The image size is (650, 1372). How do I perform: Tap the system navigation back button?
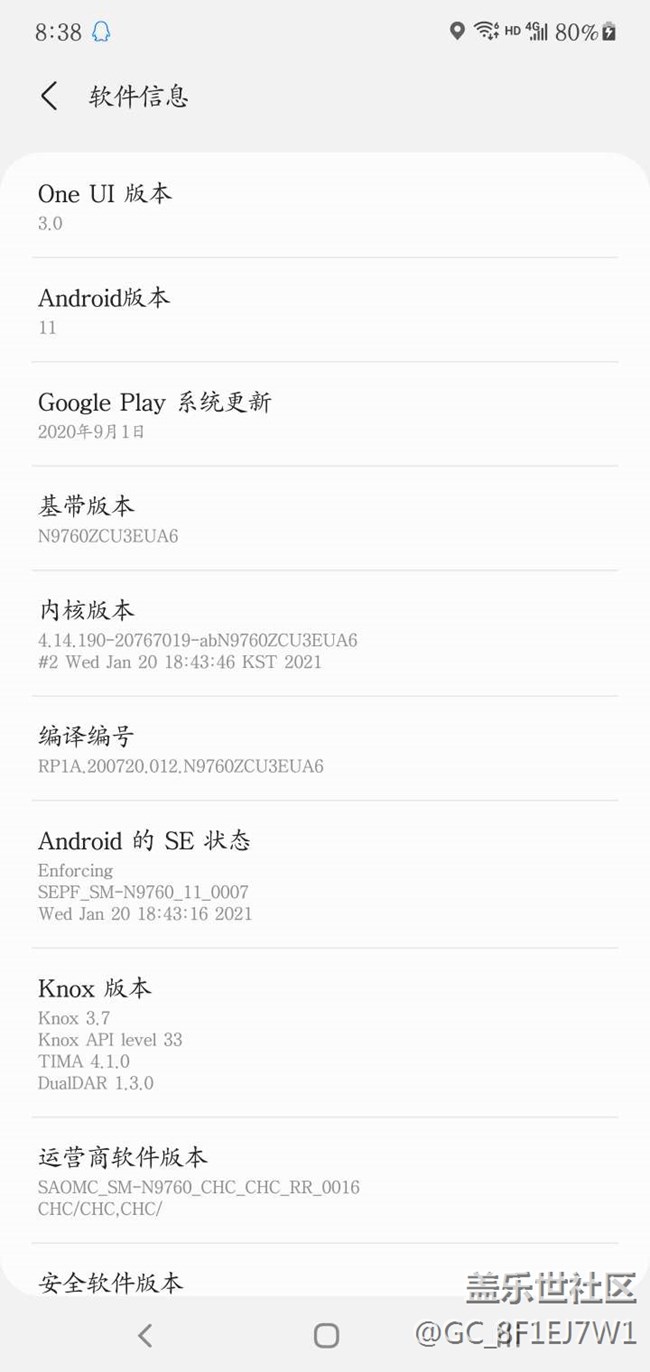(x=145, y=1334)
